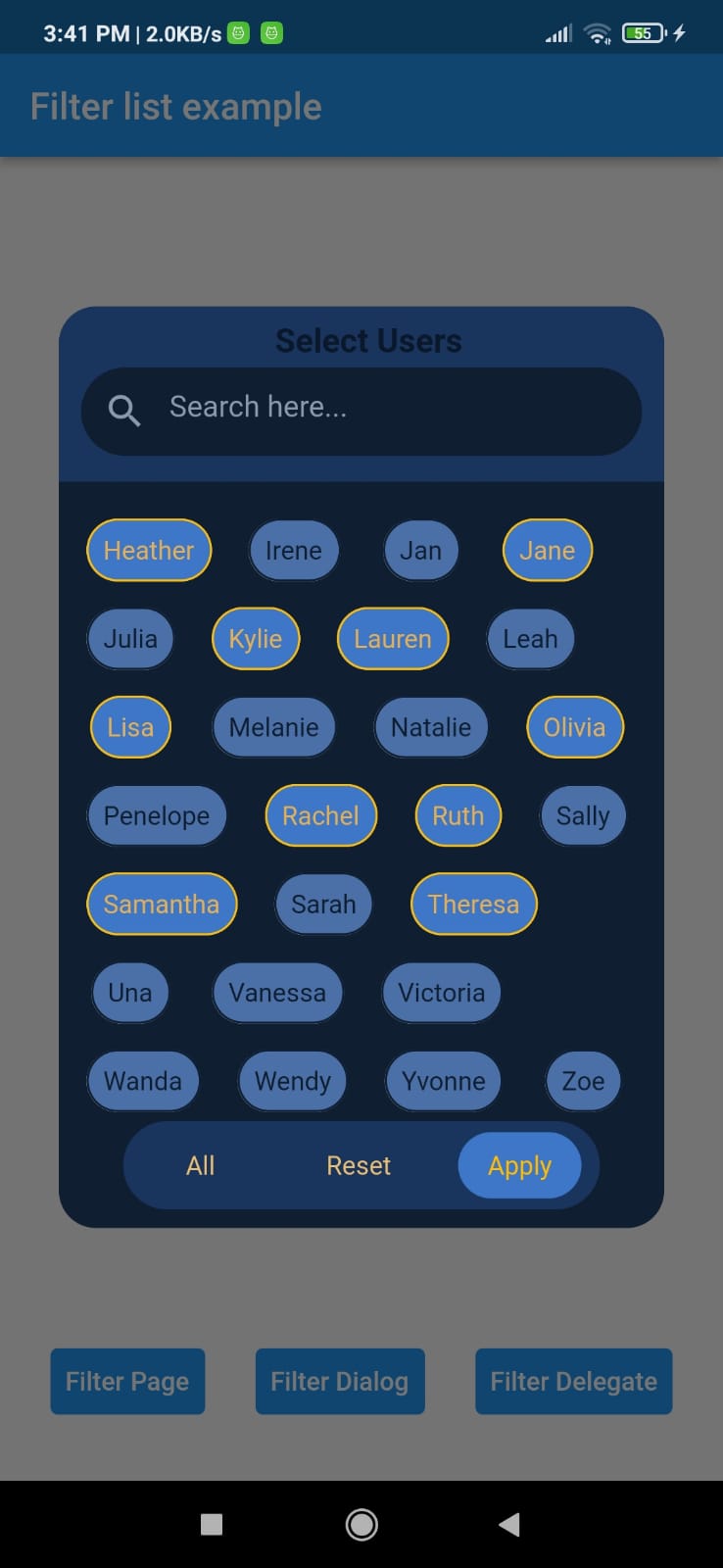Select the Wendy chip

point(292,1081)
